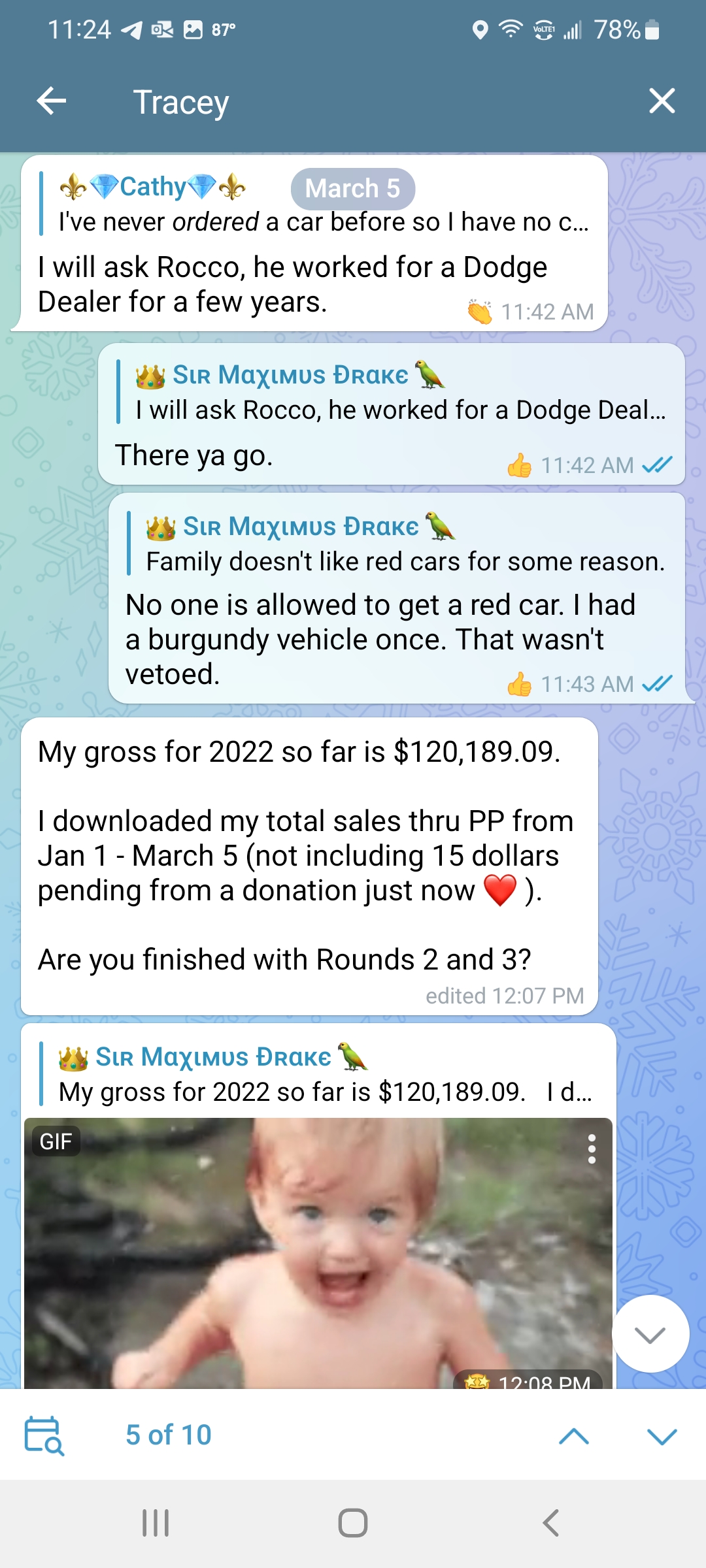The image size is (706, 1568).
Task: Go to the previous search result
Action: (x=574, y=1435)
